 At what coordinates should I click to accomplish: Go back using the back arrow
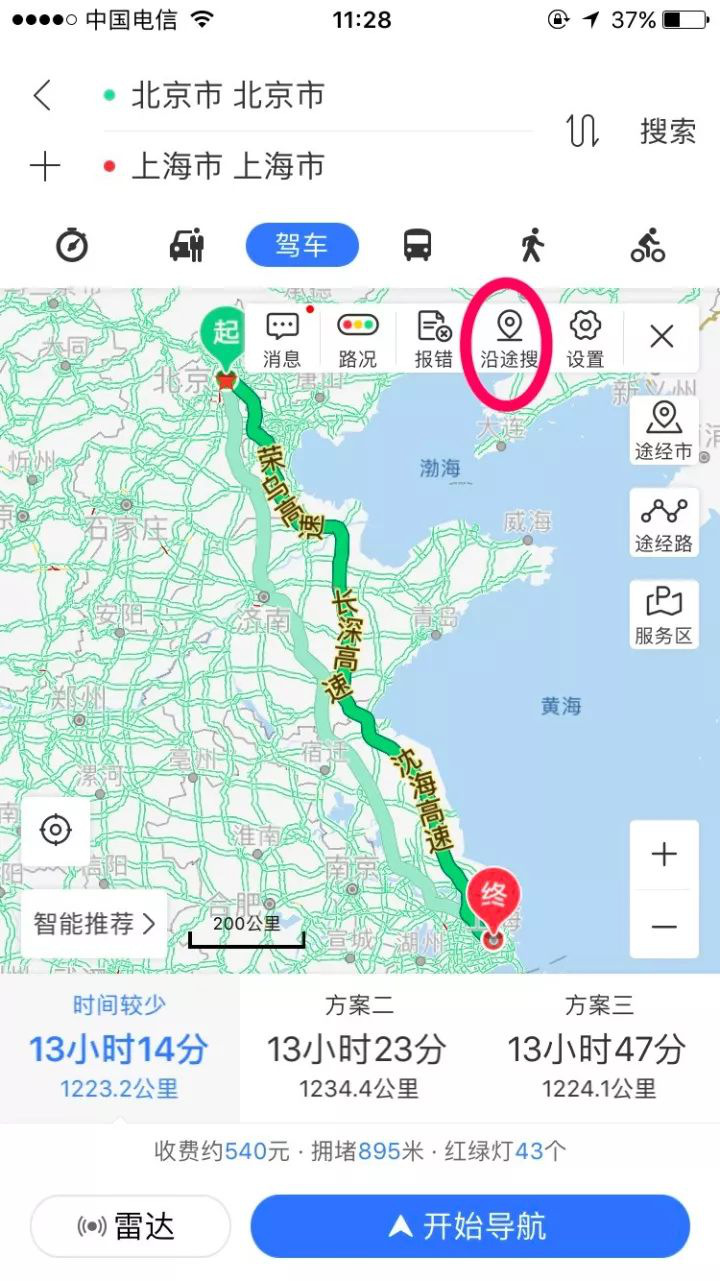(x=42, y=96)
